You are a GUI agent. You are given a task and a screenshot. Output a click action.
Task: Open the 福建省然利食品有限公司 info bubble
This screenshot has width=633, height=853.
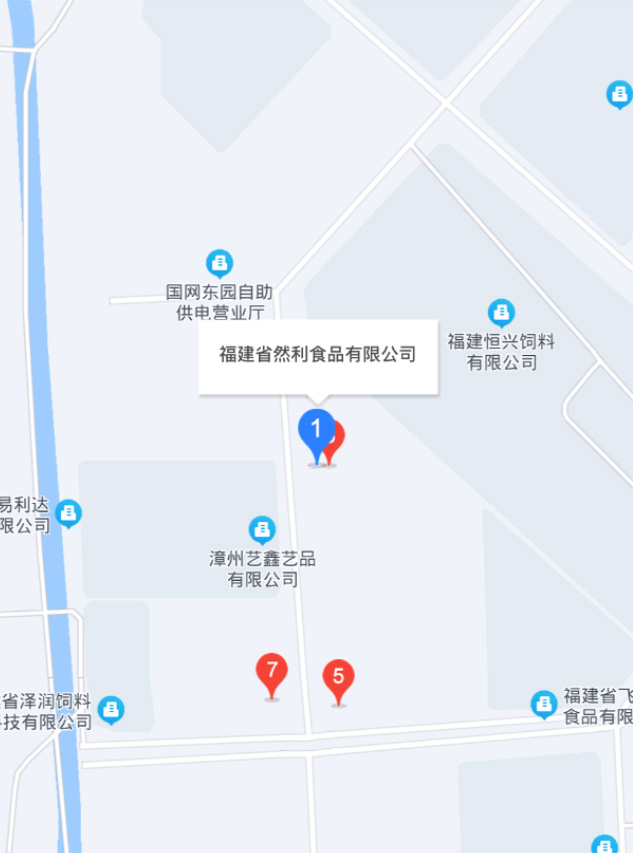[x=318, y=356]
